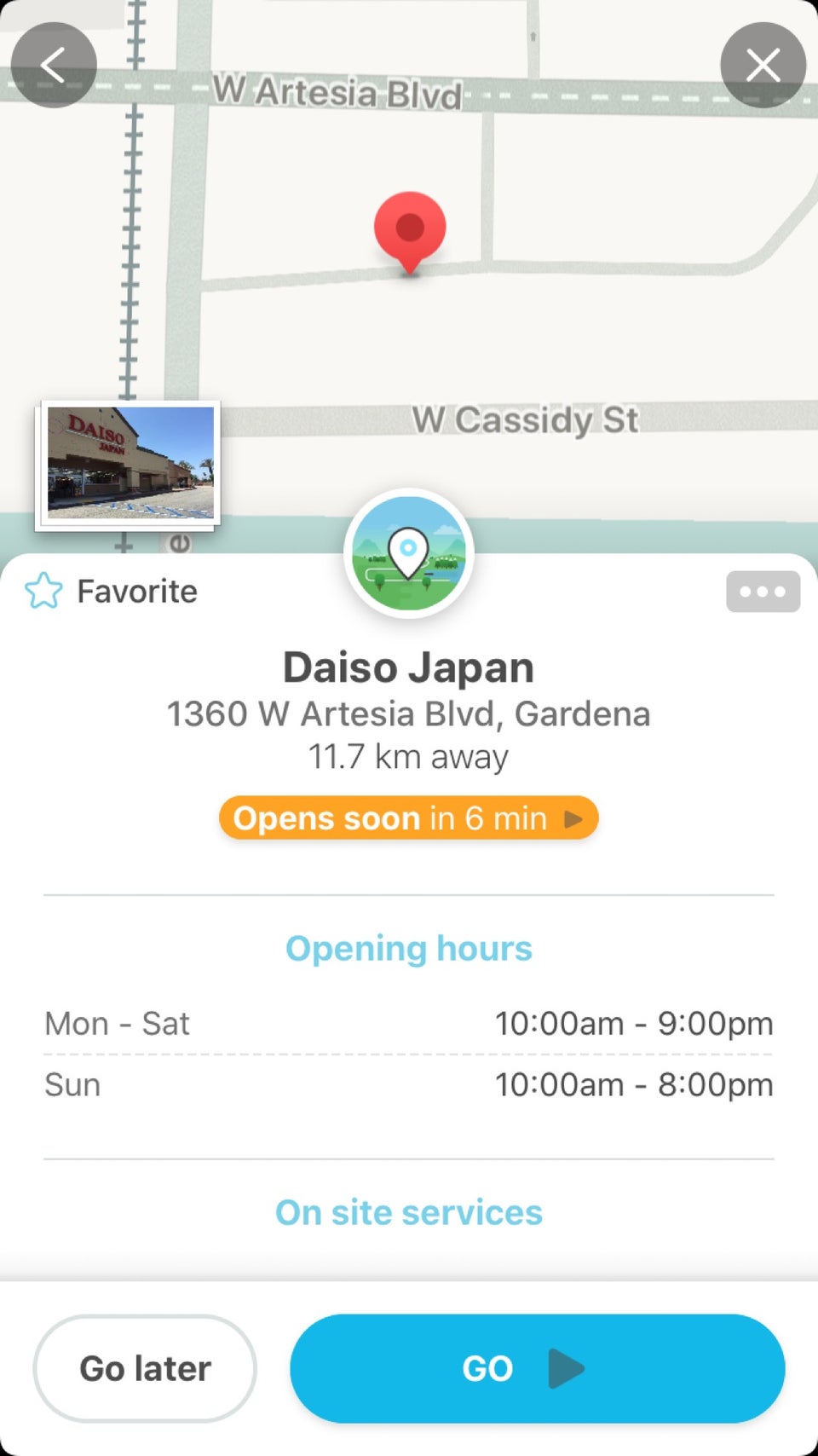Add Daiso Japan to favorites
Viewport: 818px width, 1456px height.
pos(112,591)
